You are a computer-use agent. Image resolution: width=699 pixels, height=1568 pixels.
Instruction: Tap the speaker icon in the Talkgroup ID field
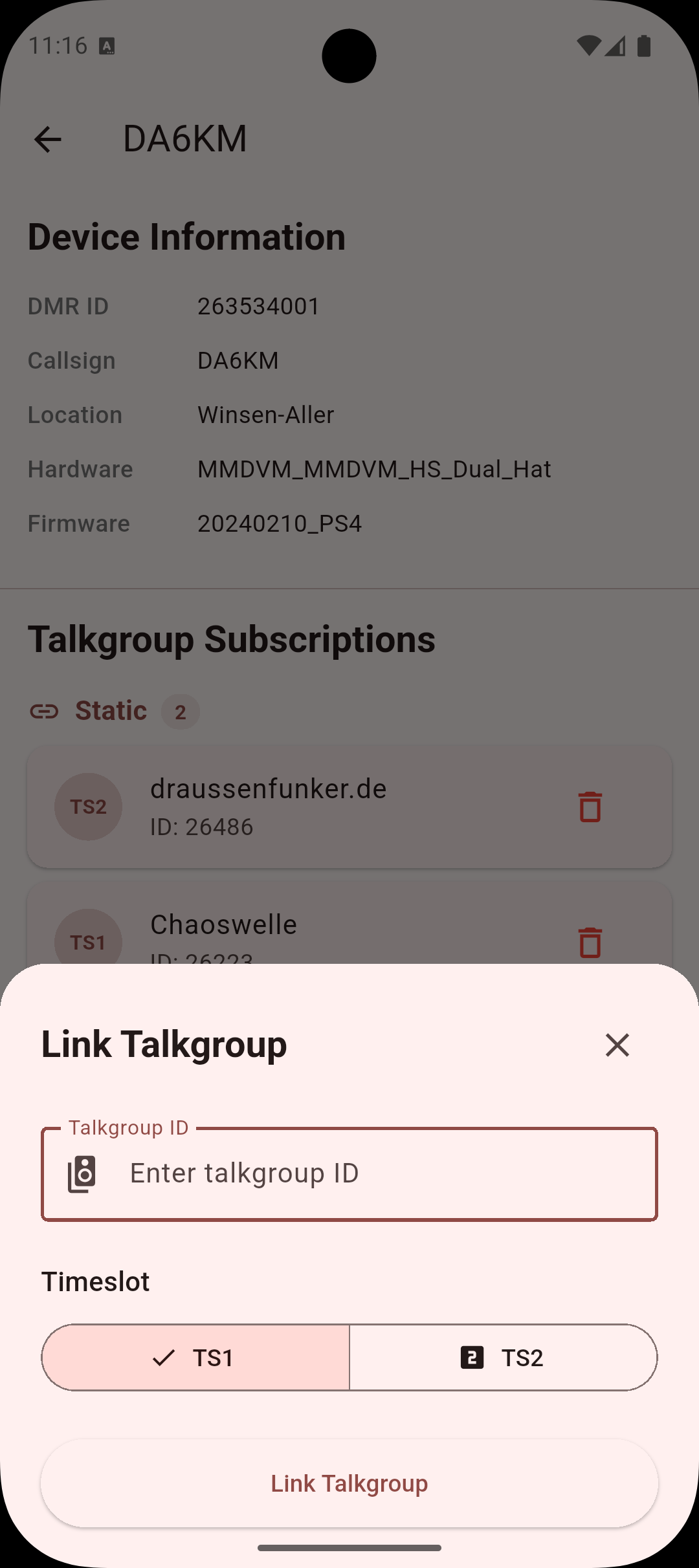click(x=80, y=1173)
